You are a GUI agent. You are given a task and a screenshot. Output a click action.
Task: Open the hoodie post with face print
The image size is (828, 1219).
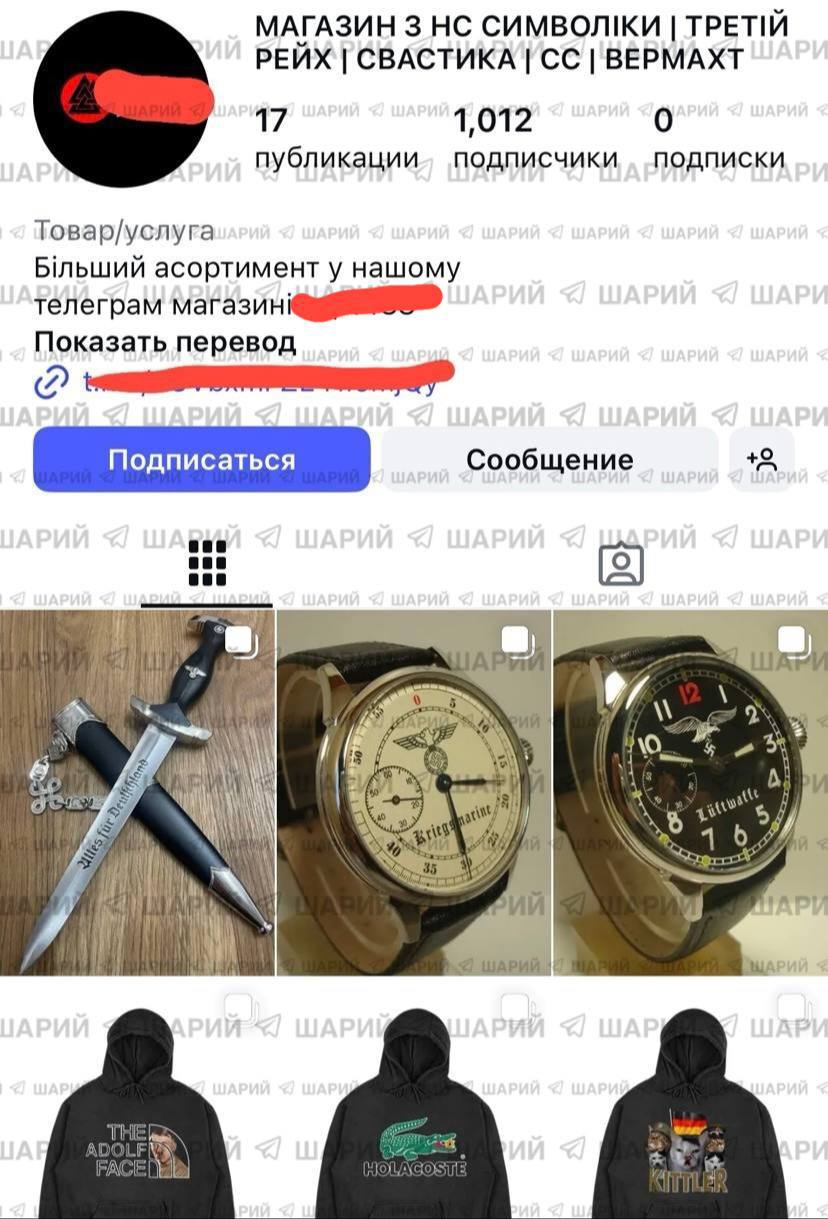[137, 1100]
